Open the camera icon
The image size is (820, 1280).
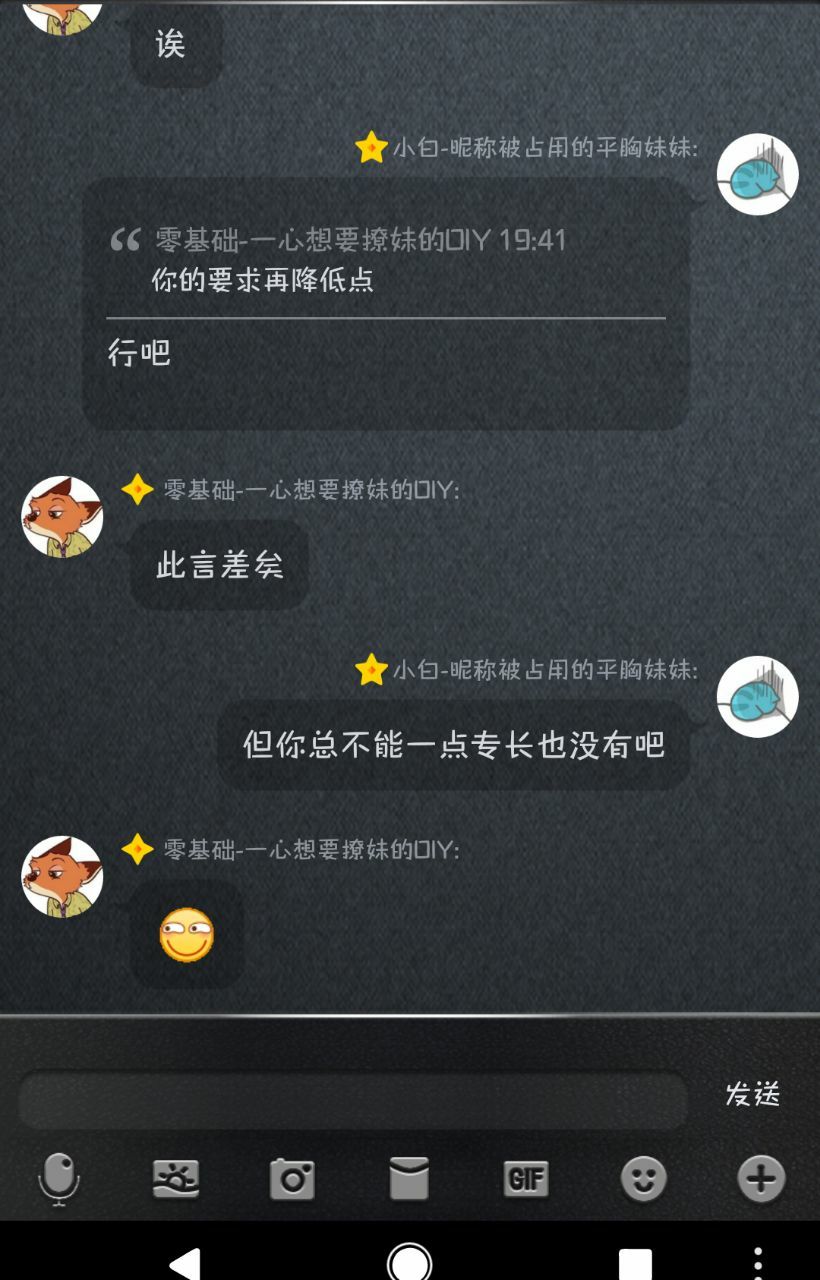(x=292, y=1179)
